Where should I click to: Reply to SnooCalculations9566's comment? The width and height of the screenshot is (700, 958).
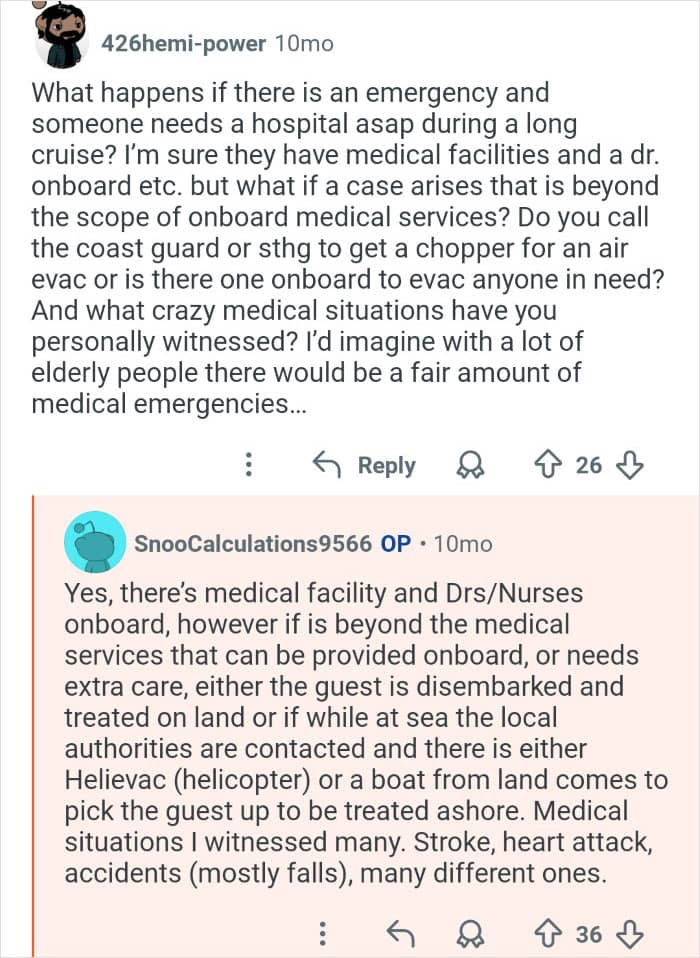[400, 934]
